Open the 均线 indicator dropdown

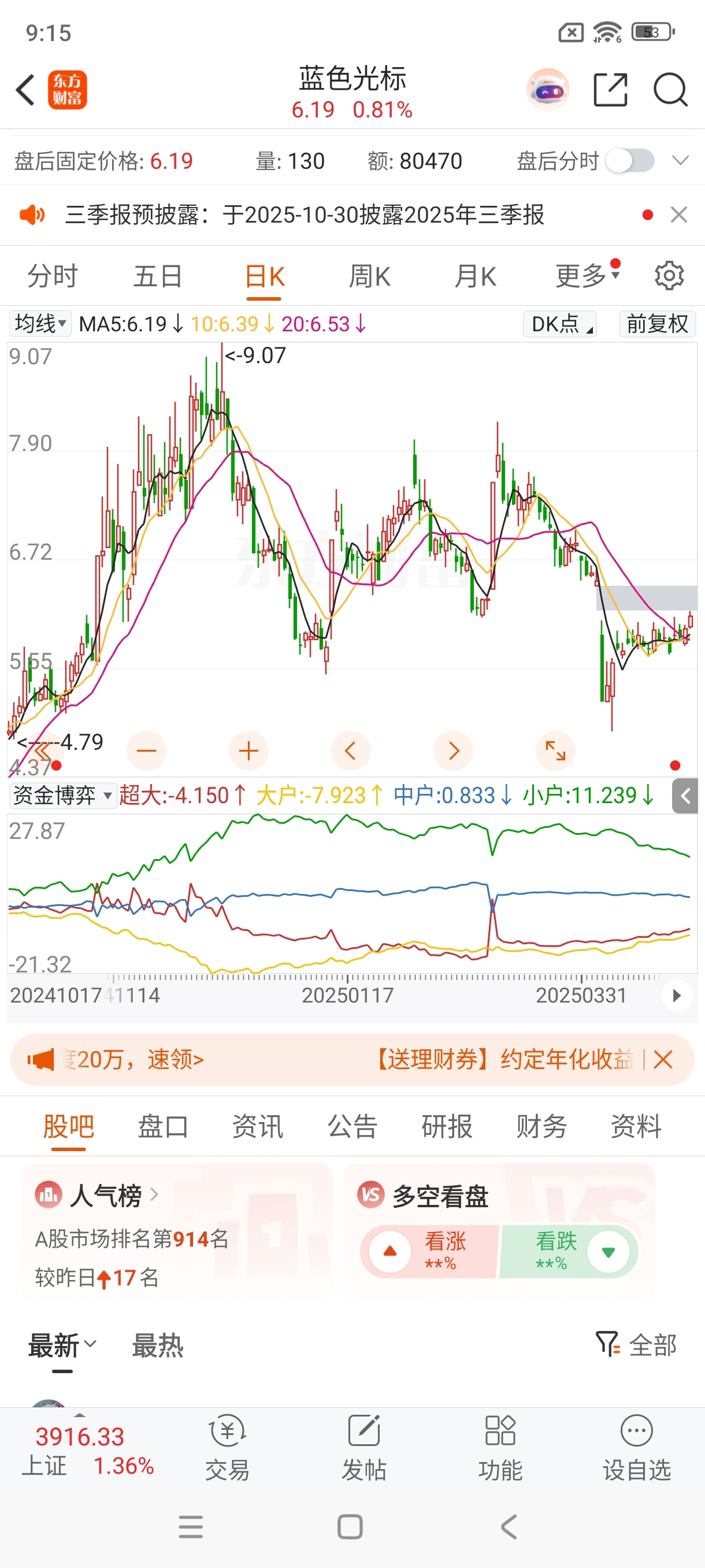click(x=40, y=323)
